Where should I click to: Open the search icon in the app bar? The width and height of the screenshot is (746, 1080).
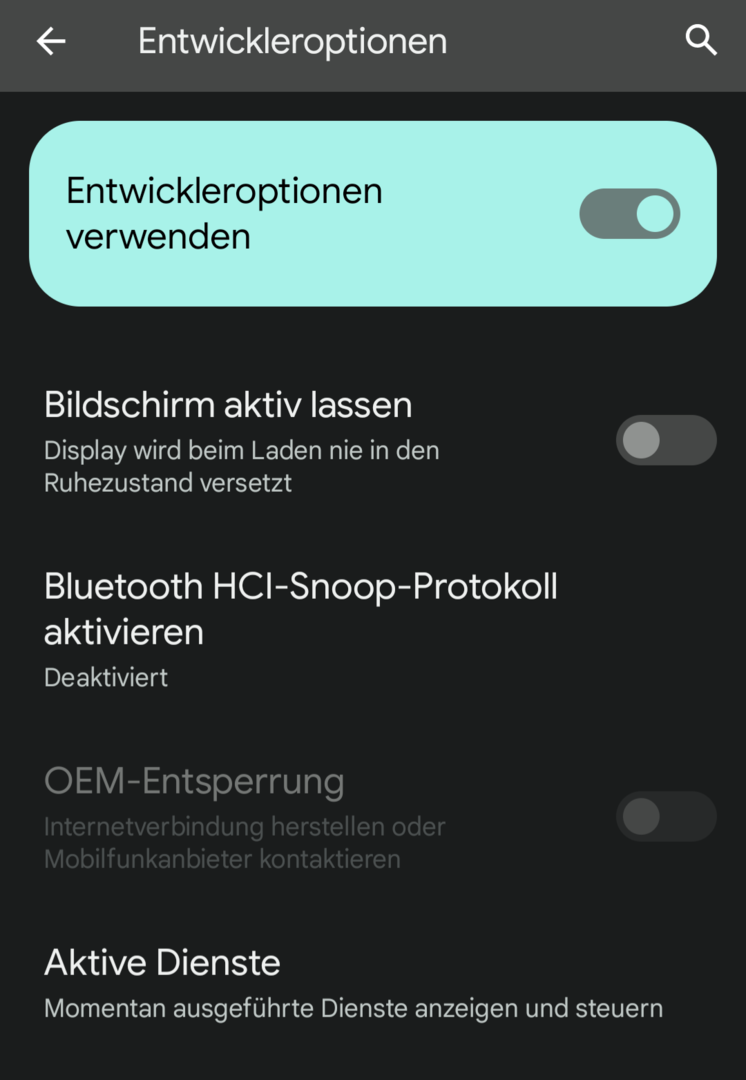pos(701,41)
